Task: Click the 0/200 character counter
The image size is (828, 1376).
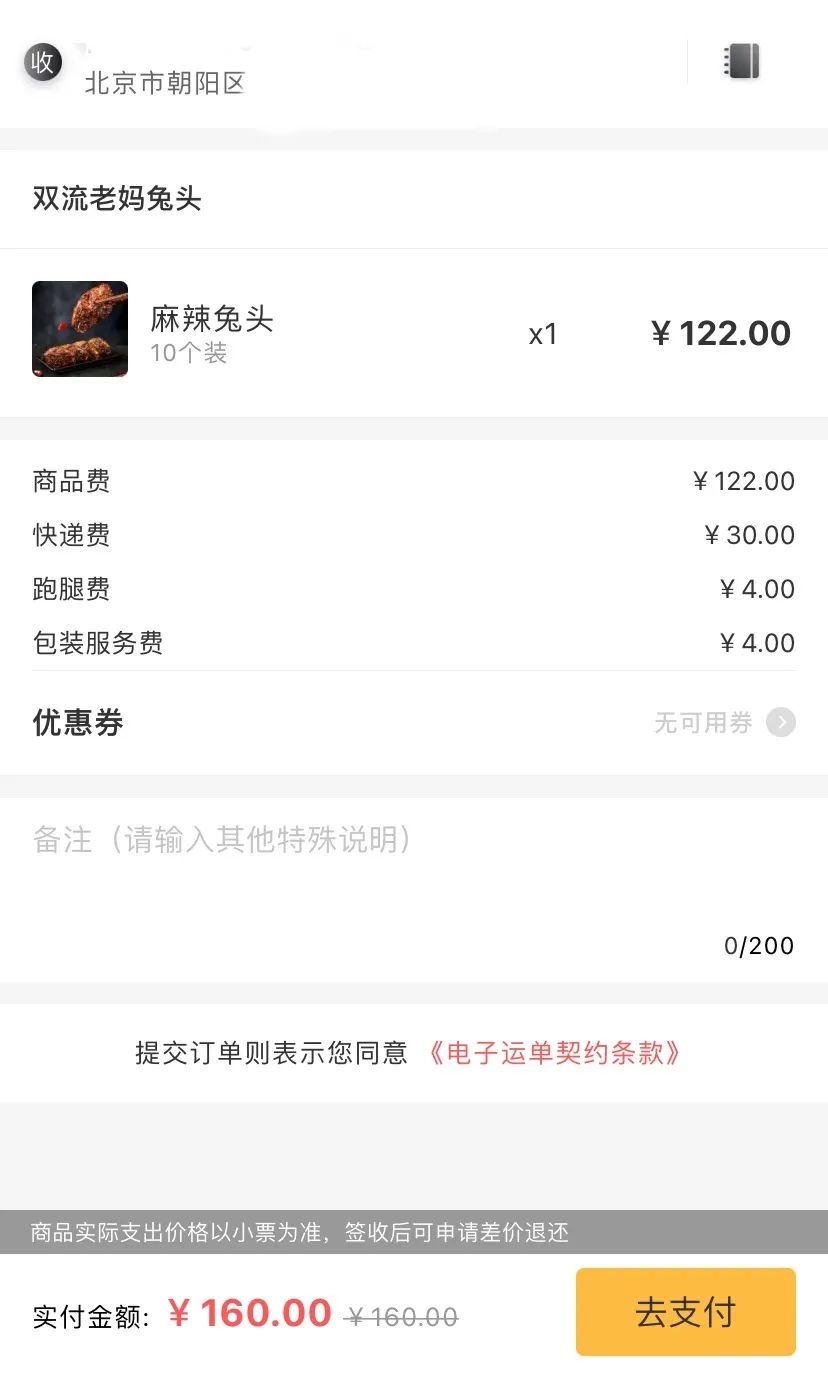Action: [758, 945]
